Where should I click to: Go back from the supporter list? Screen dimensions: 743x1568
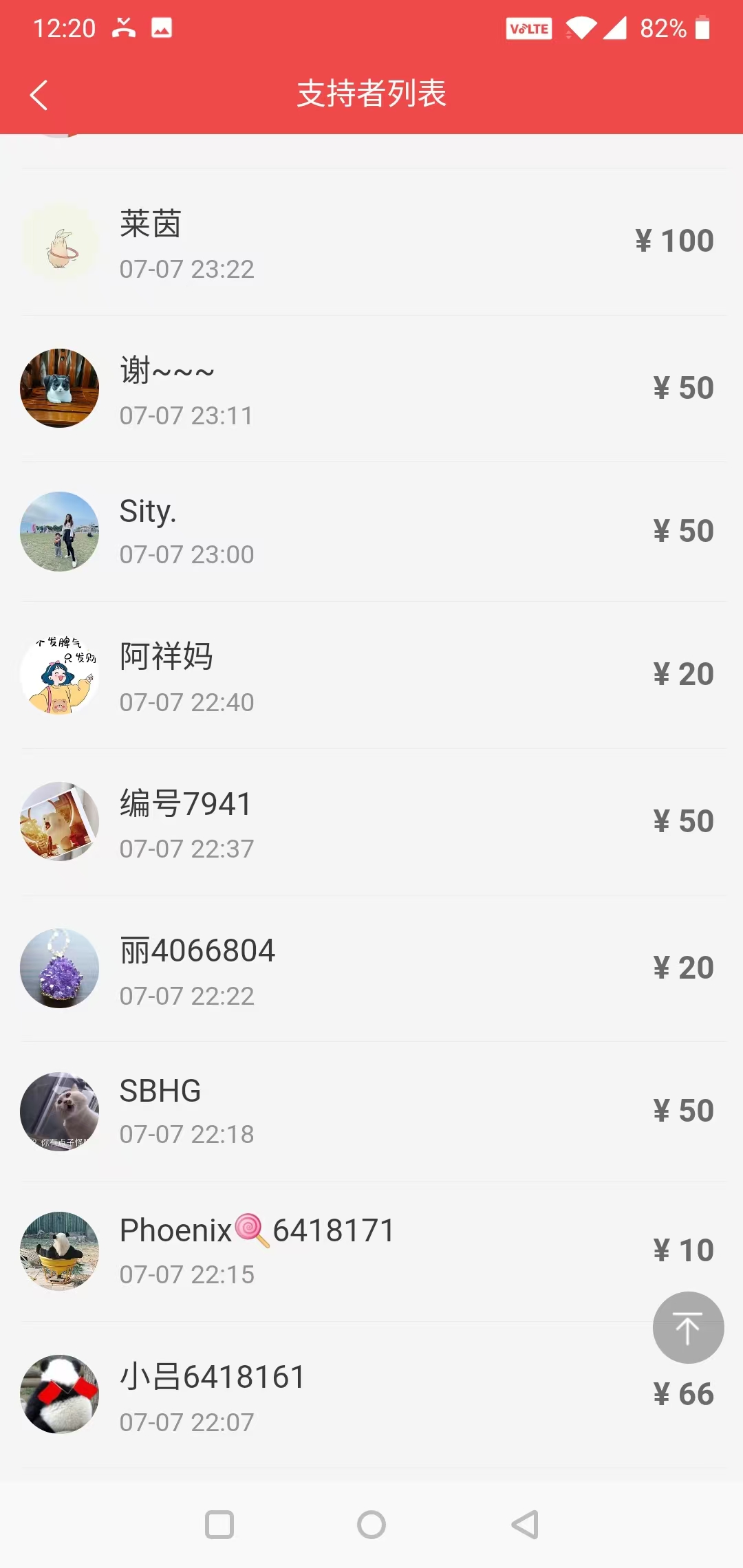pyautogui.click(x=39, y=95)
